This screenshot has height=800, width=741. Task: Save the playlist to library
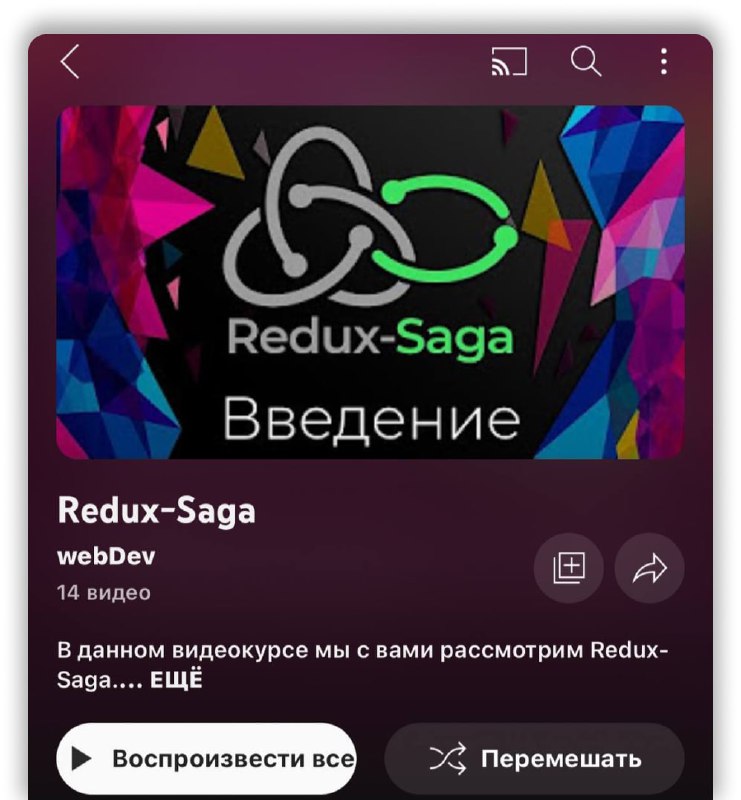click(568, 568)
